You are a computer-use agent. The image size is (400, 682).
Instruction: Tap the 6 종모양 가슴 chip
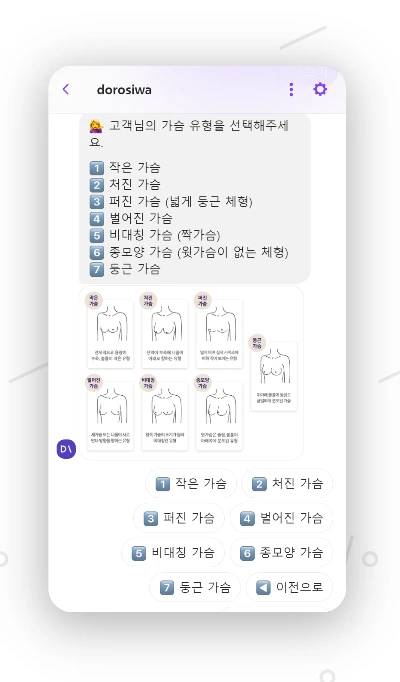coord(281,553)
